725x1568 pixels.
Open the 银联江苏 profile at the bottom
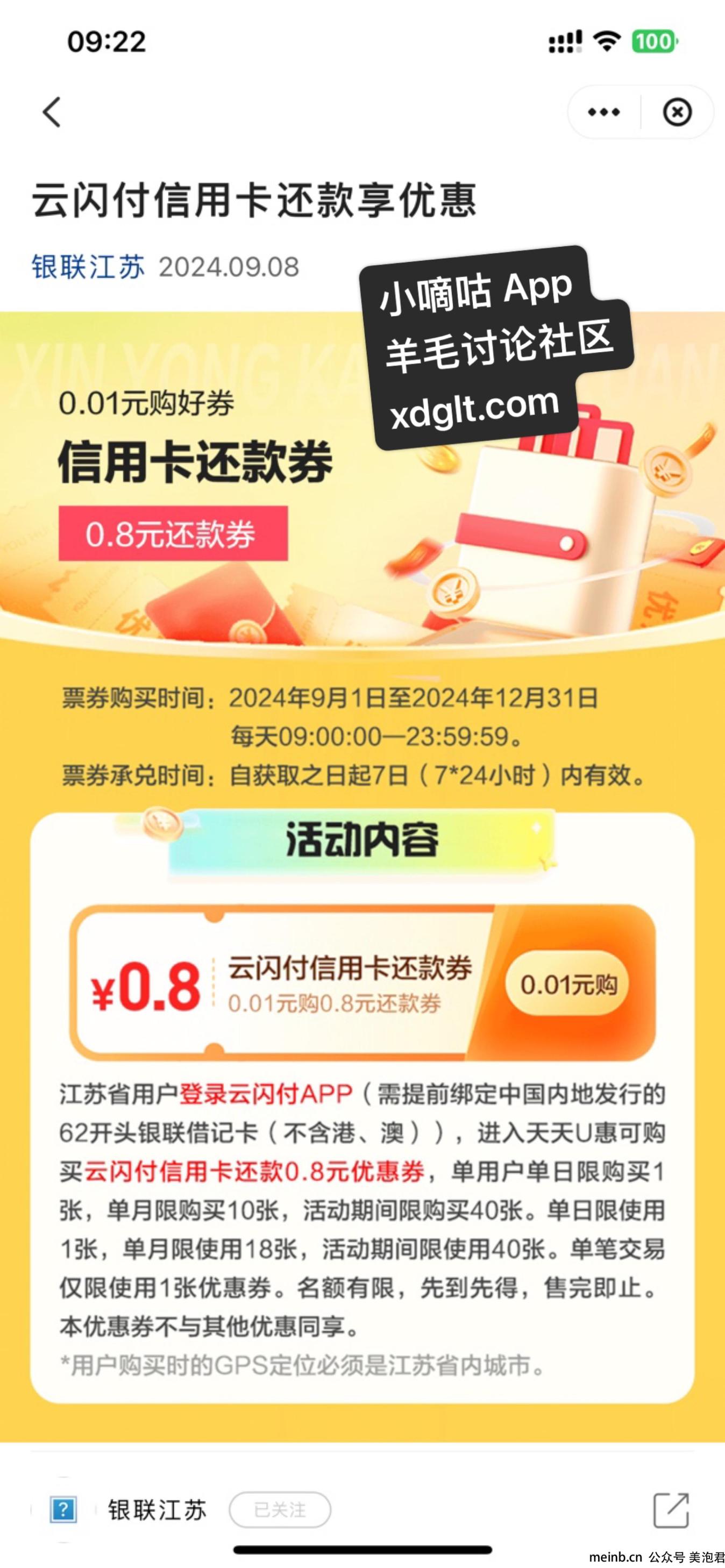tap(157, 1510)
